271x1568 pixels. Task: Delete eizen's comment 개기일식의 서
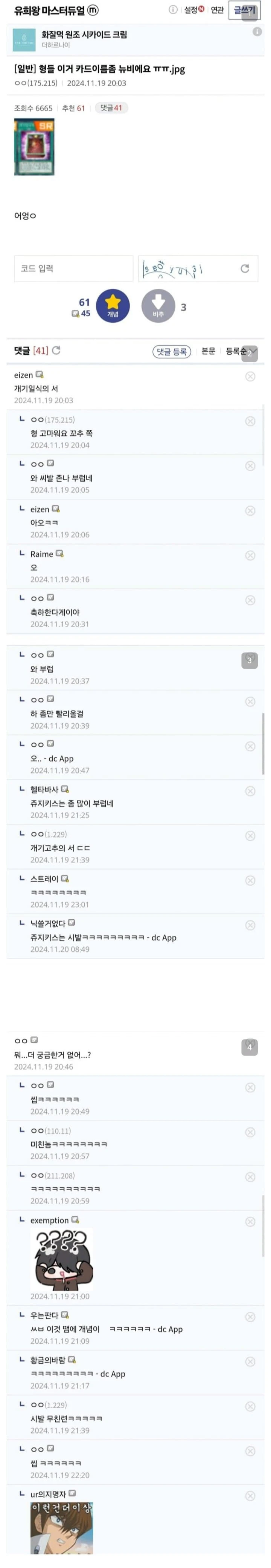(x=250, y=377)
